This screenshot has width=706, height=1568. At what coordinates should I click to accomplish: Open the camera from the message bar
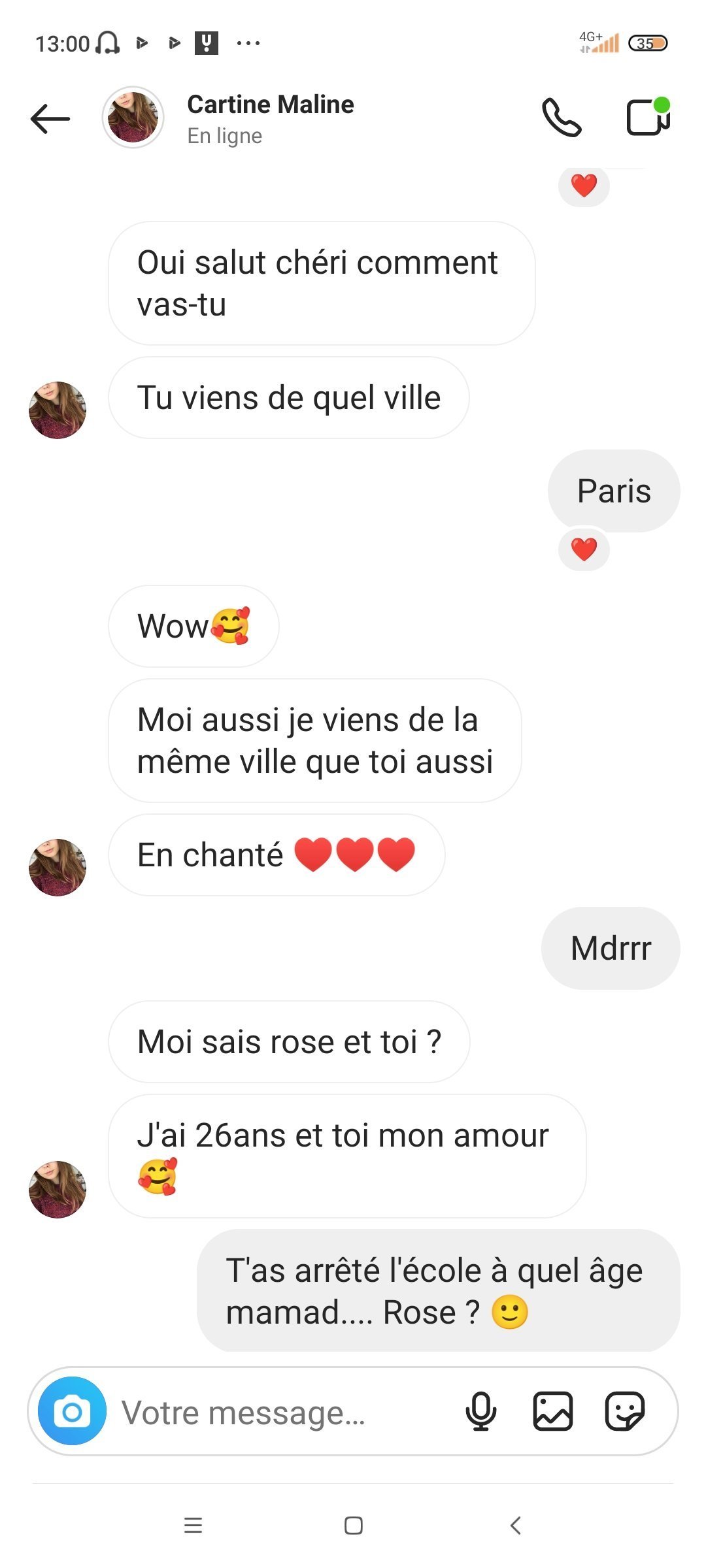[72, 1412]
